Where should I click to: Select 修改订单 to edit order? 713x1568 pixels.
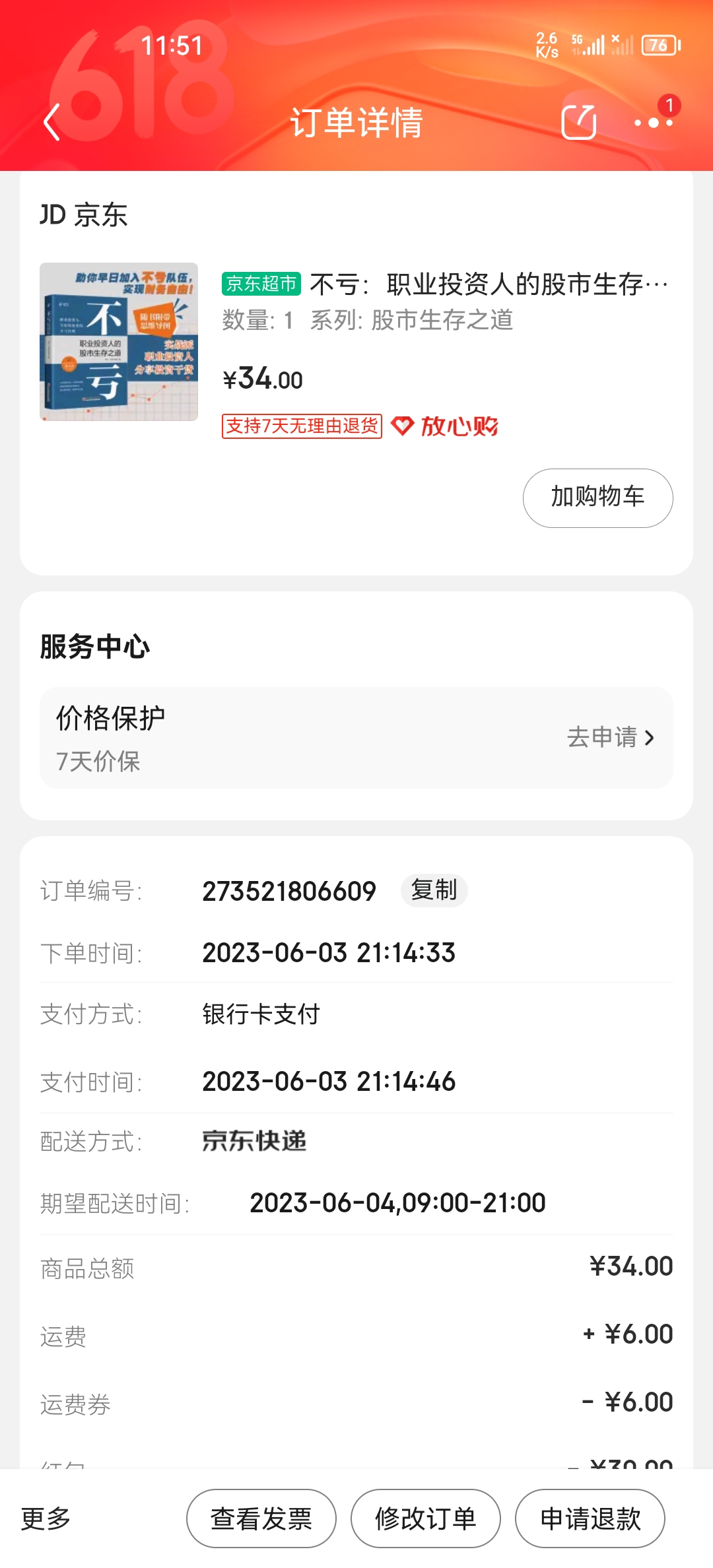[x=426, y=1519]
